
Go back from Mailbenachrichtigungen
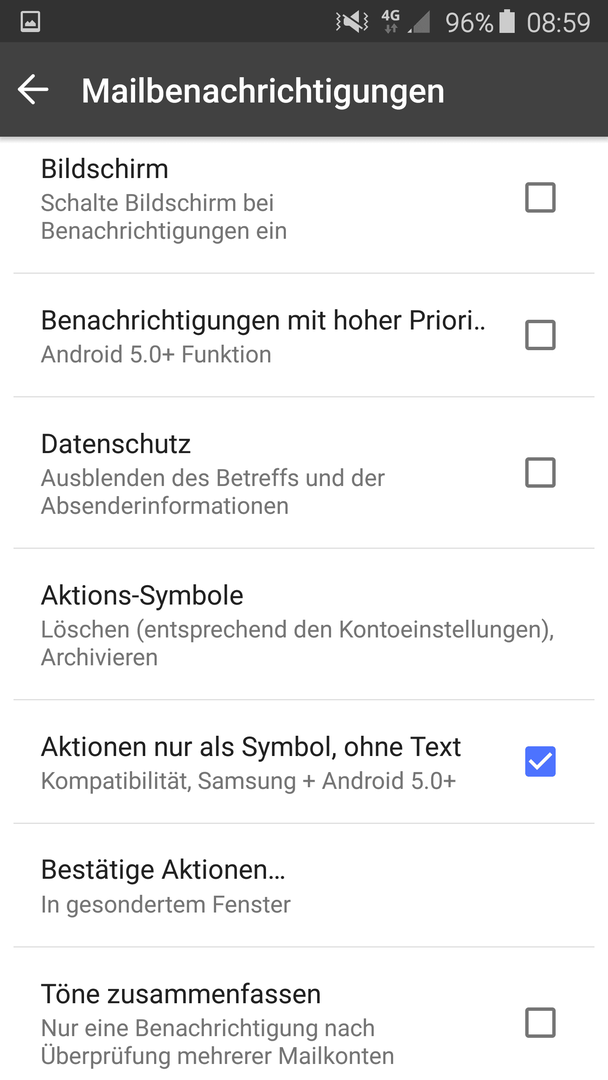32,90
